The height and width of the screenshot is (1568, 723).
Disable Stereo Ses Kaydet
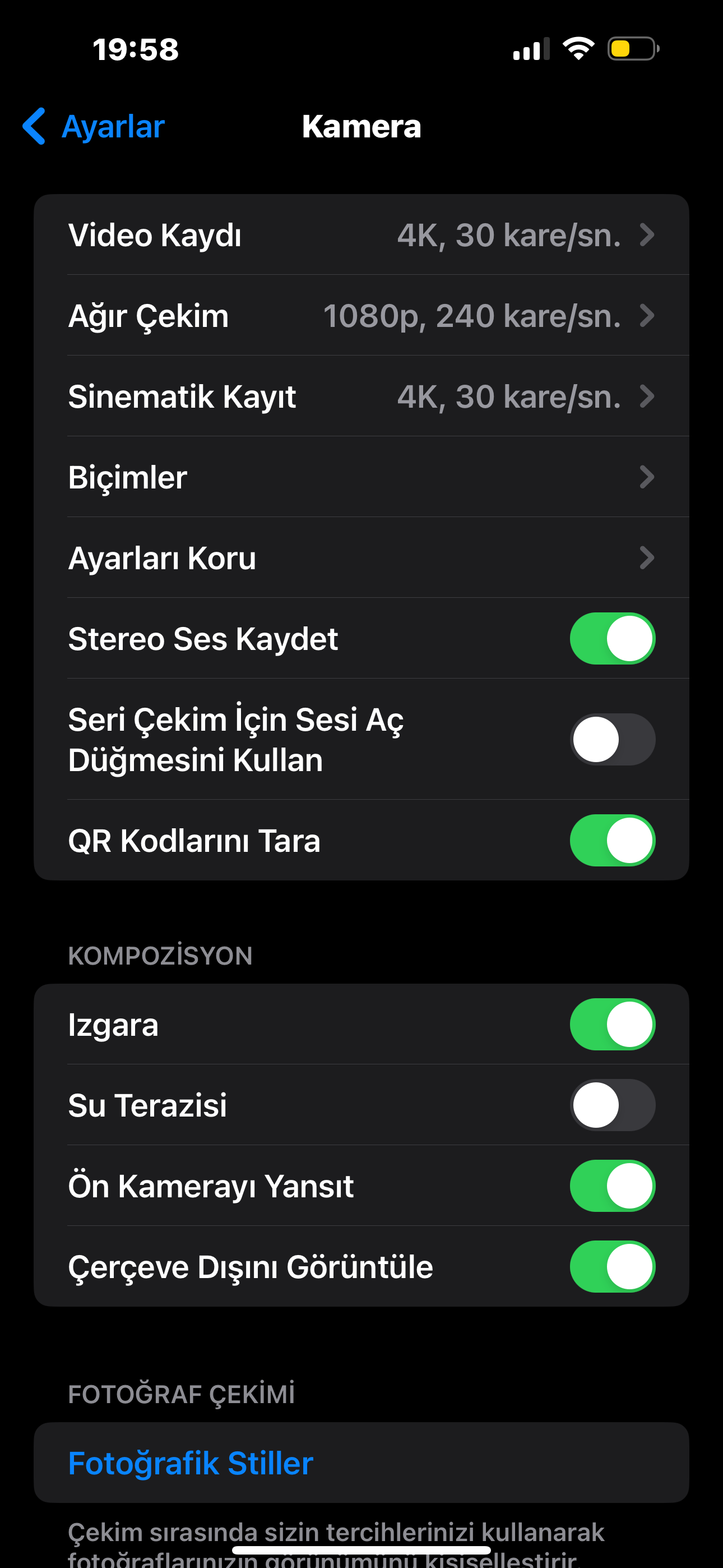611,639
